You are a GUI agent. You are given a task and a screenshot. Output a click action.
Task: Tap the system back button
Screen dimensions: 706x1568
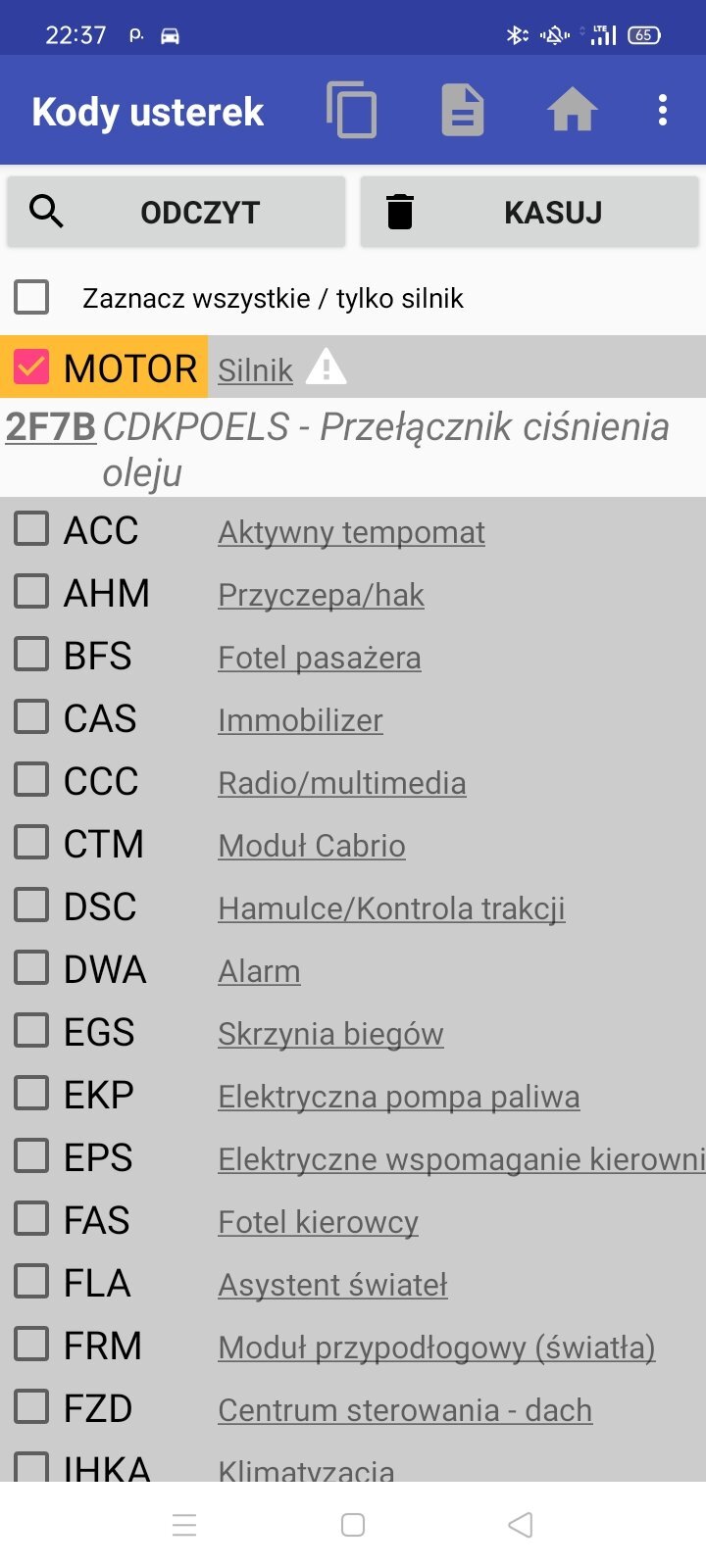click(x=521, y=1525)
